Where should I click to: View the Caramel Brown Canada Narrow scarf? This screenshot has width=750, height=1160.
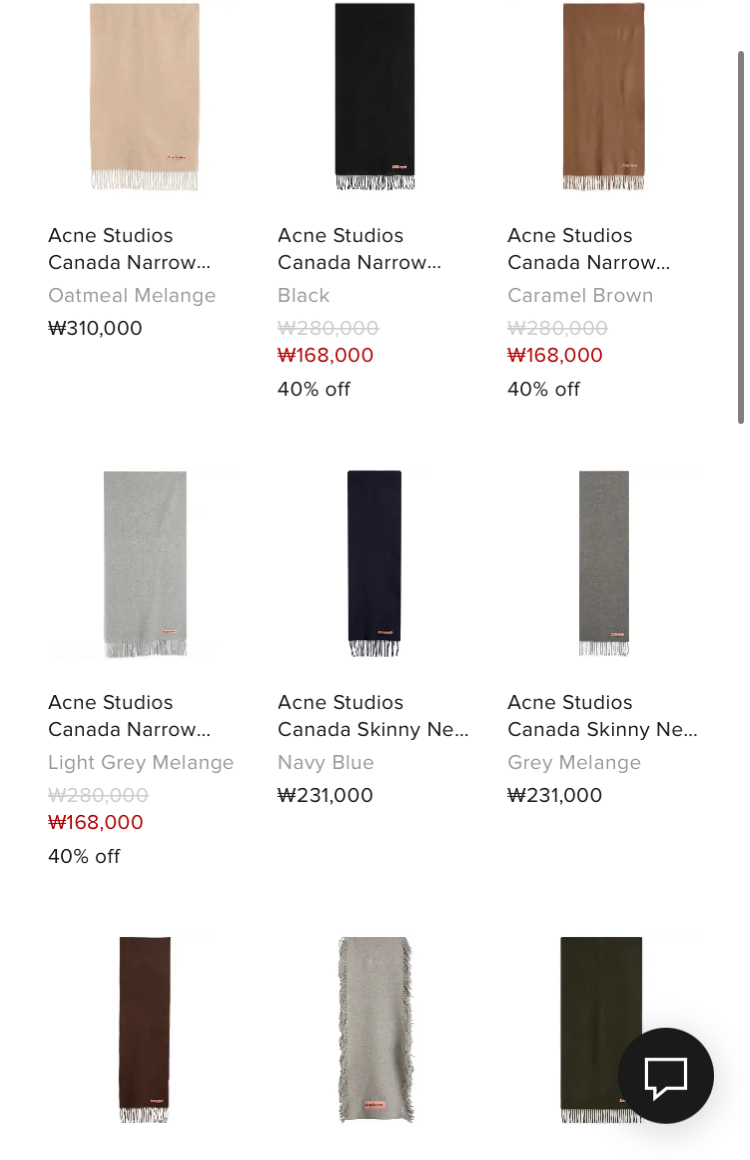[x=604, y=96]
